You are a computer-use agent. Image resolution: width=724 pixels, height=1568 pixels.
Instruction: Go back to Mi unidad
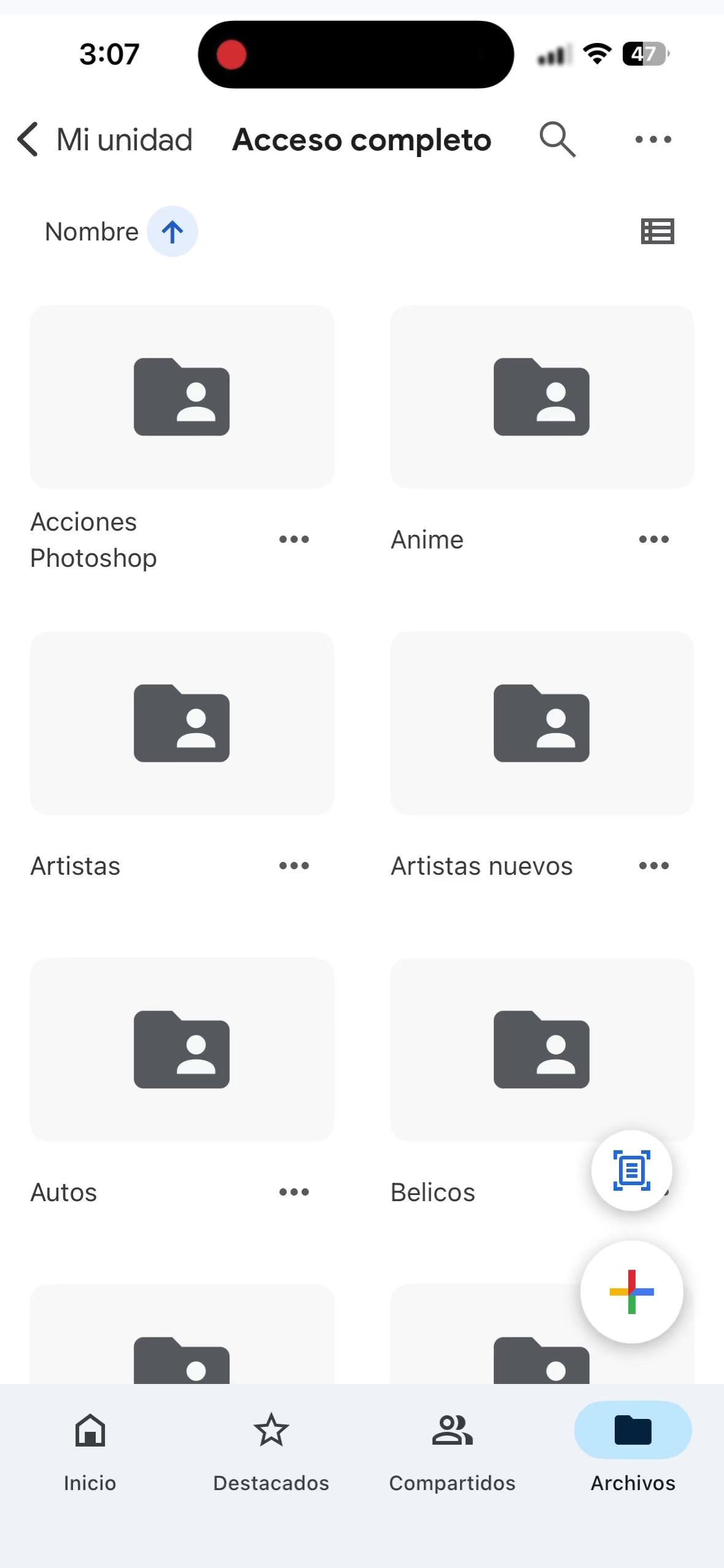[x=104, y=140]
